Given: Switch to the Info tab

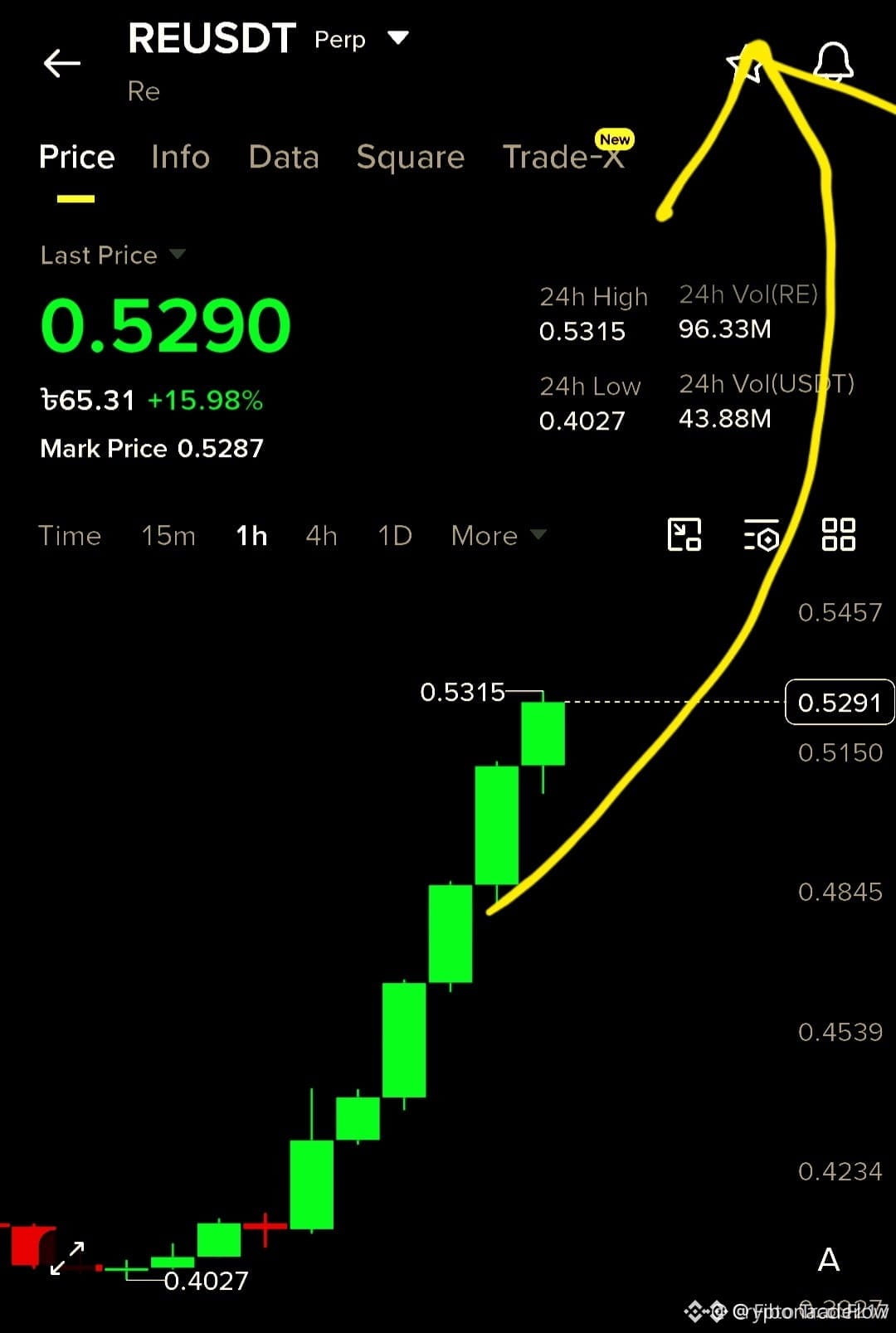Looking at the screenshot, I should 180,157.
